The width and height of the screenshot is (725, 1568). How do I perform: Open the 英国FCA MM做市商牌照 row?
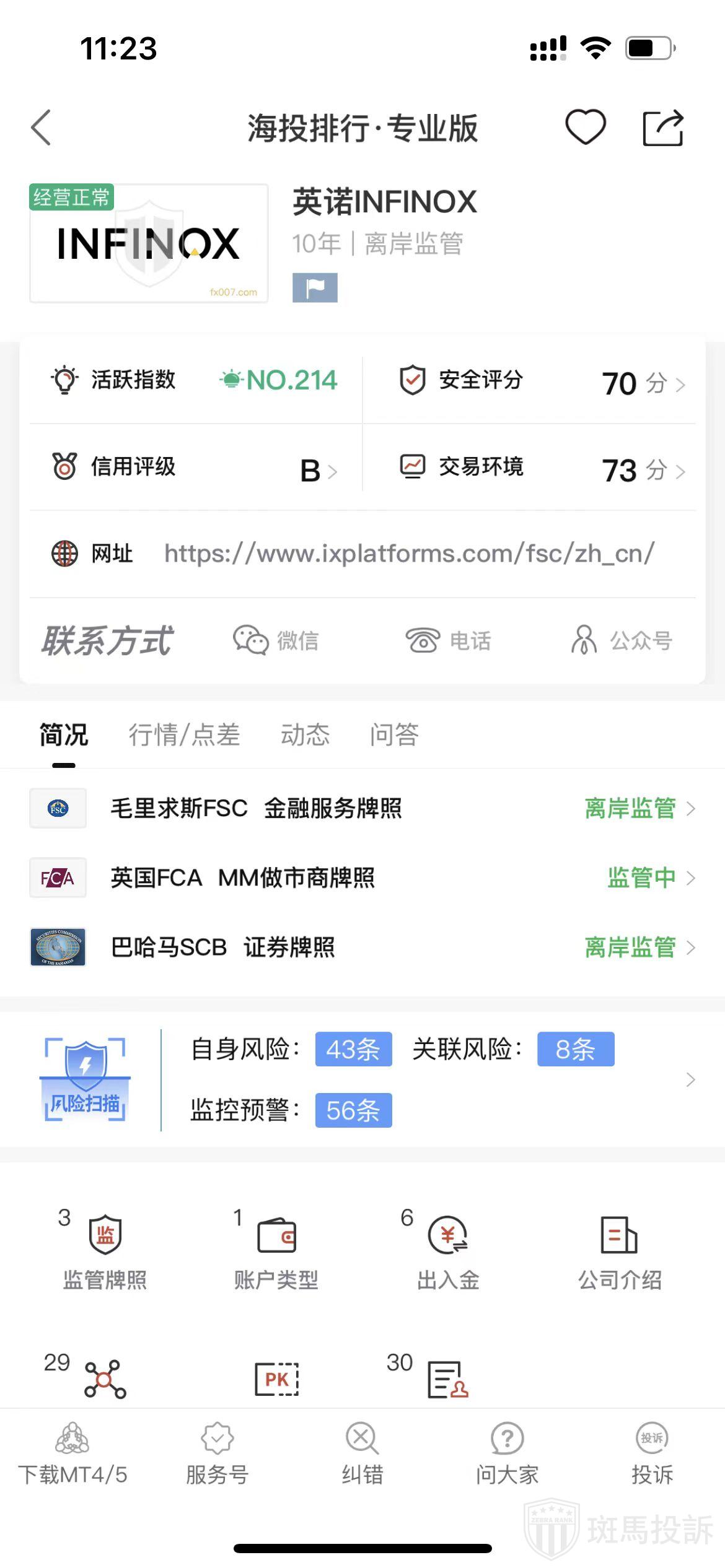pos(362,878)
